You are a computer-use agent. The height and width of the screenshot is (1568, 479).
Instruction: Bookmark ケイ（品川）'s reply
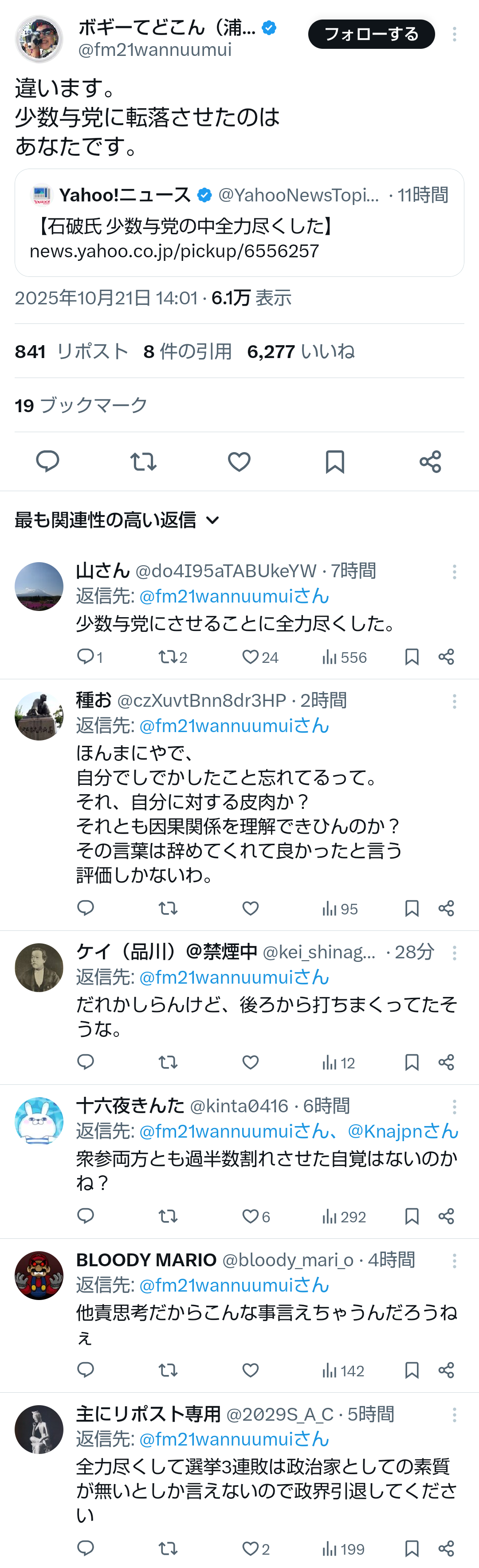(x=412, y=1062)
